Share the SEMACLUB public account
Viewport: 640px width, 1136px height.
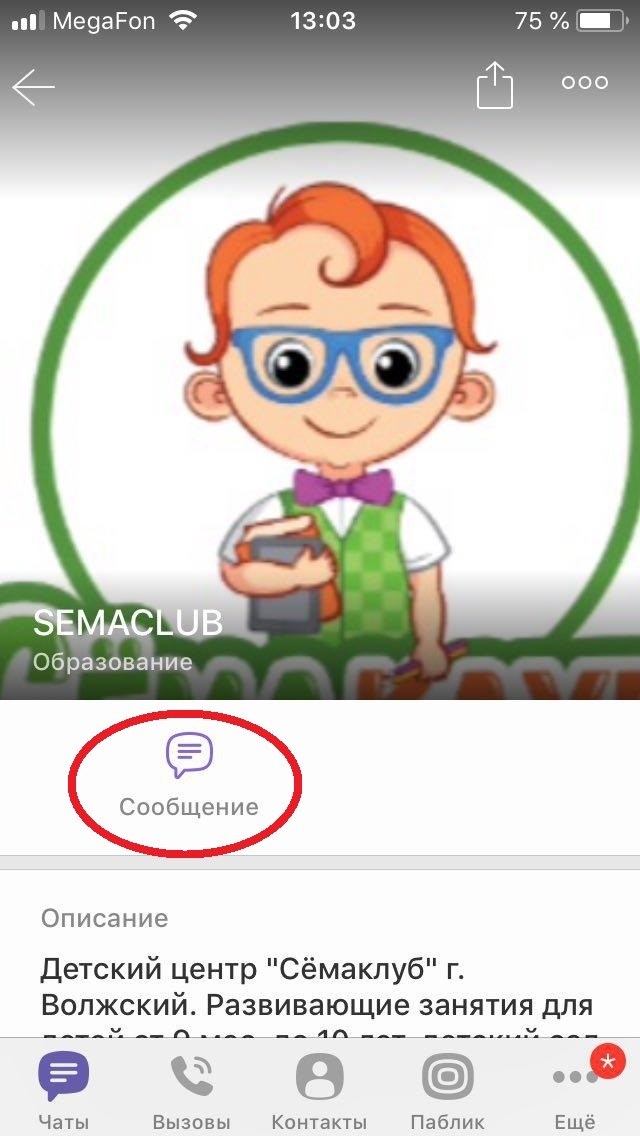pyautogui.click(x=494, y=85)
